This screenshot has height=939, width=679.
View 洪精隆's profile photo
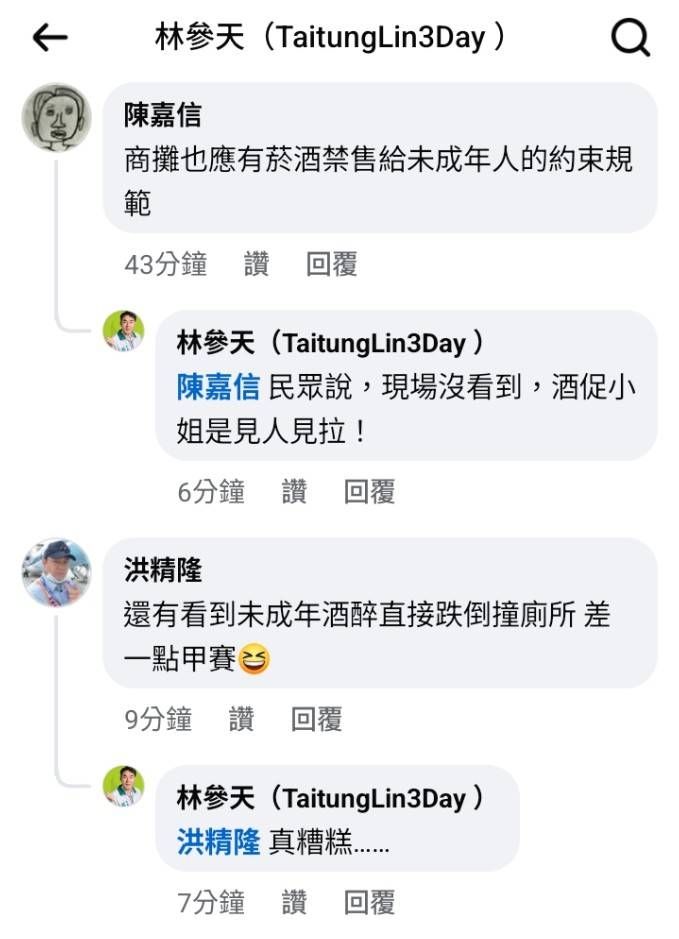point(57,573)
